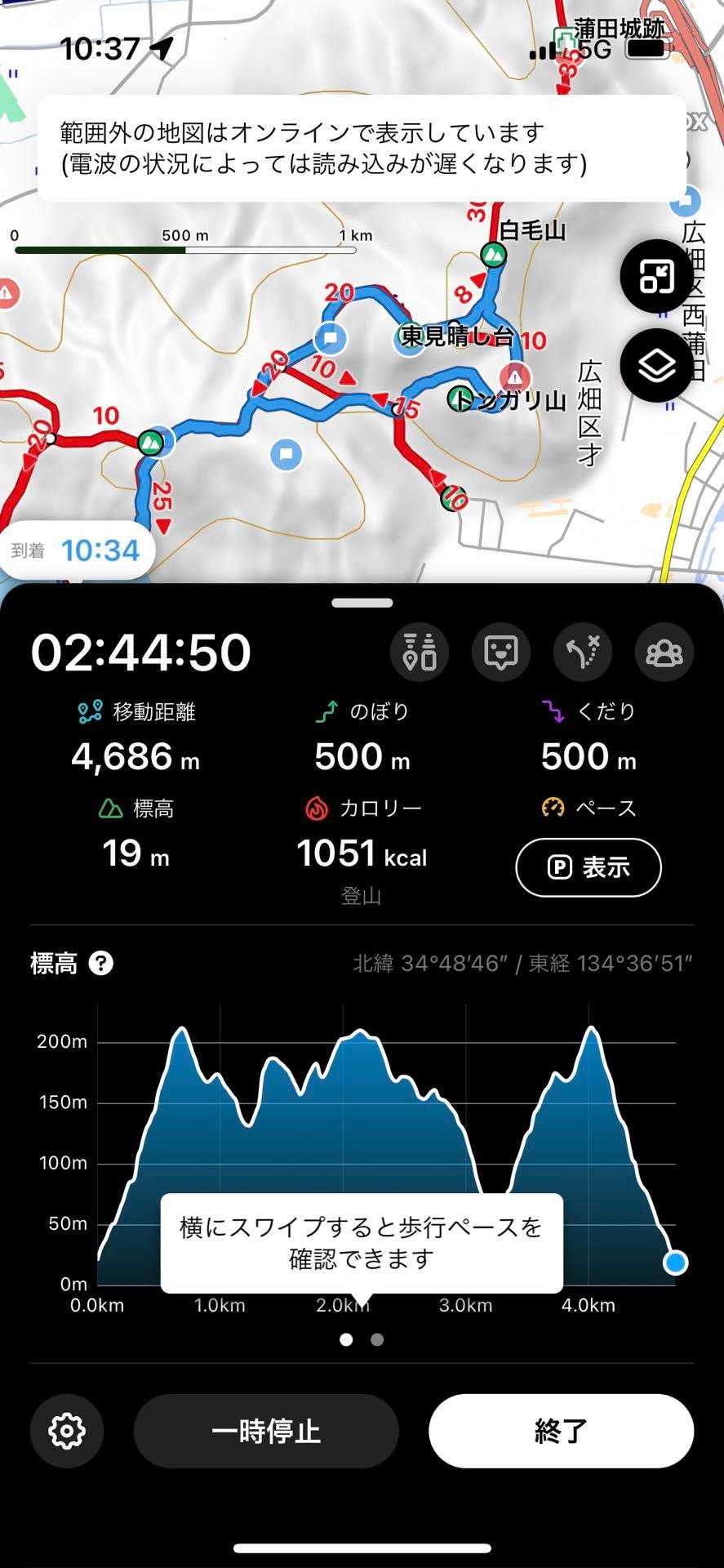Image resolution: width=724 pixels, height=1568 pixels.
Task: Select the トンガリ山 summit marker
Action: pos(460,399)
